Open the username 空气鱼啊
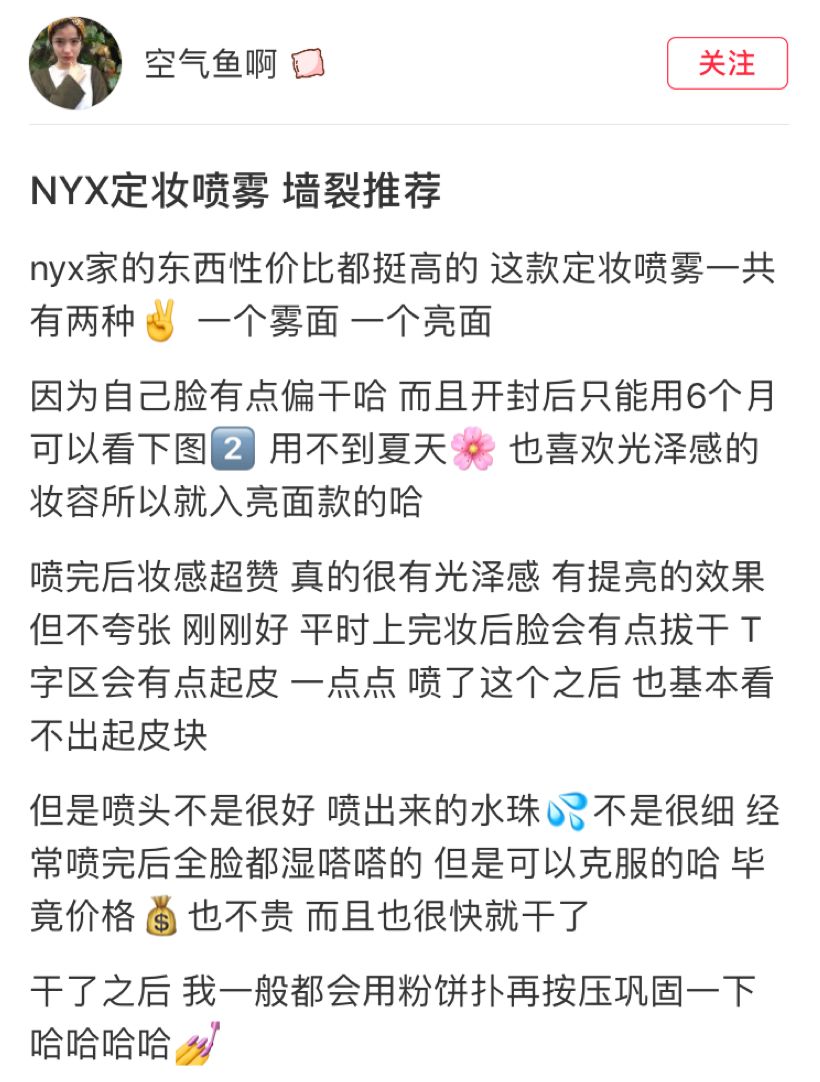820x1082 pixels. point(211,64)
